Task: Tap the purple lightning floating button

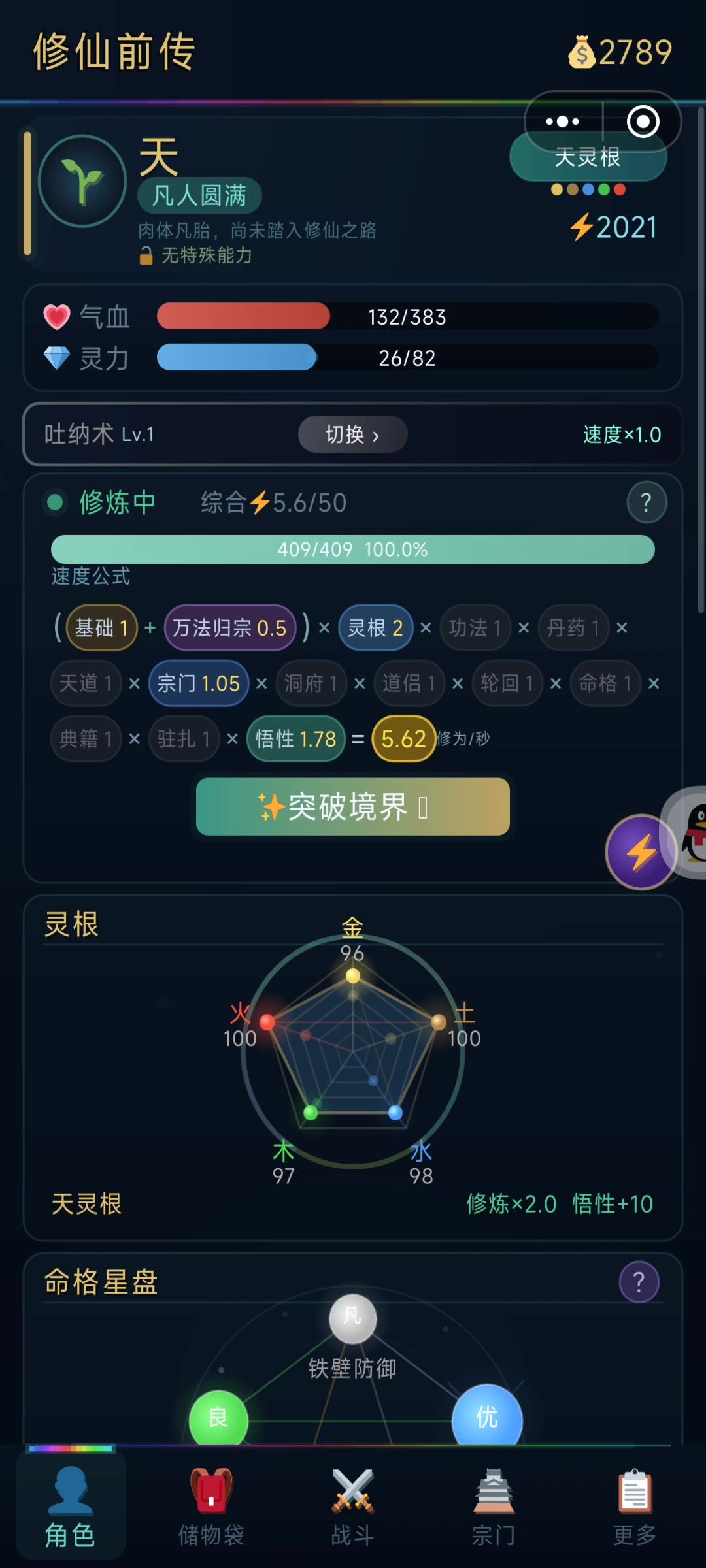Action: (641, 852)
